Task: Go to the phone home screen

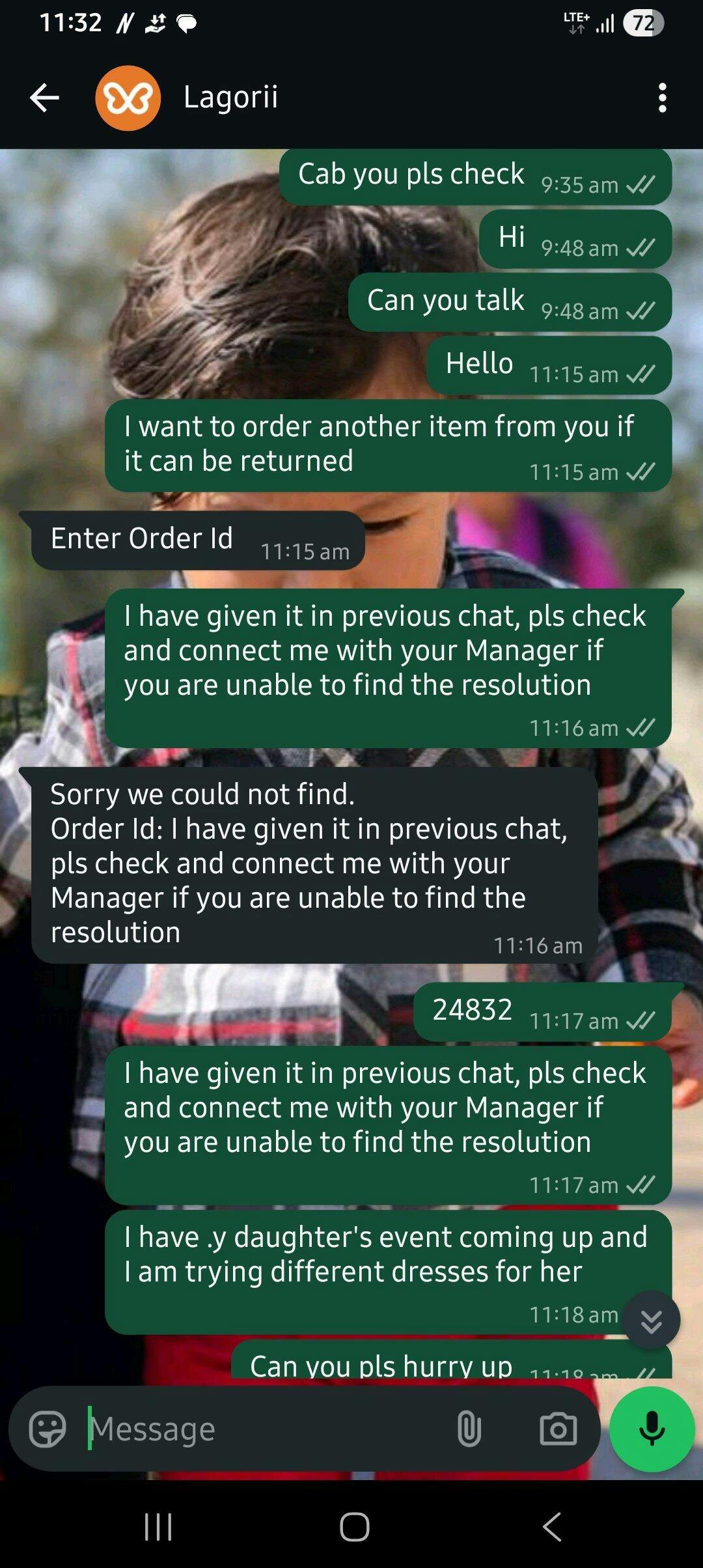Action: click(x=355, y=1526)
